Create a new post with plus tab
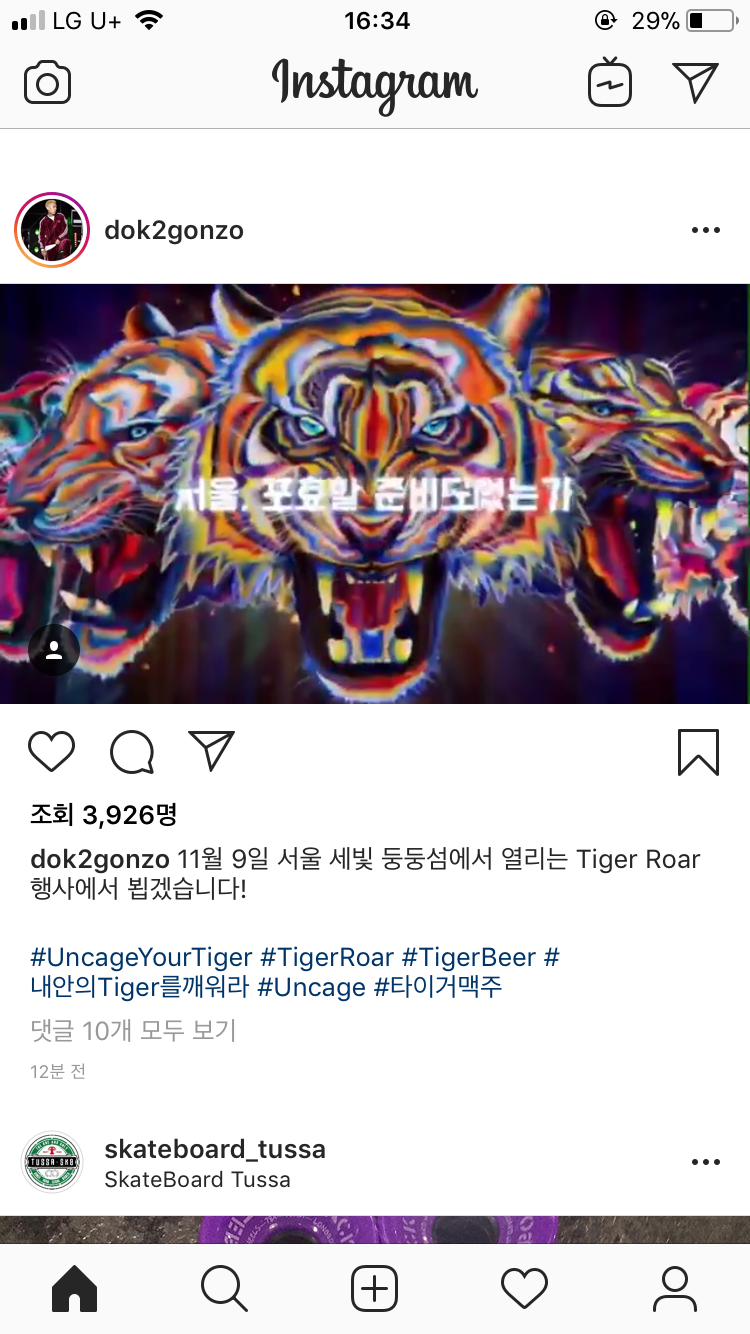Image resolution: width=750 pixels, height=1334 pixels. pos(375,1288)
